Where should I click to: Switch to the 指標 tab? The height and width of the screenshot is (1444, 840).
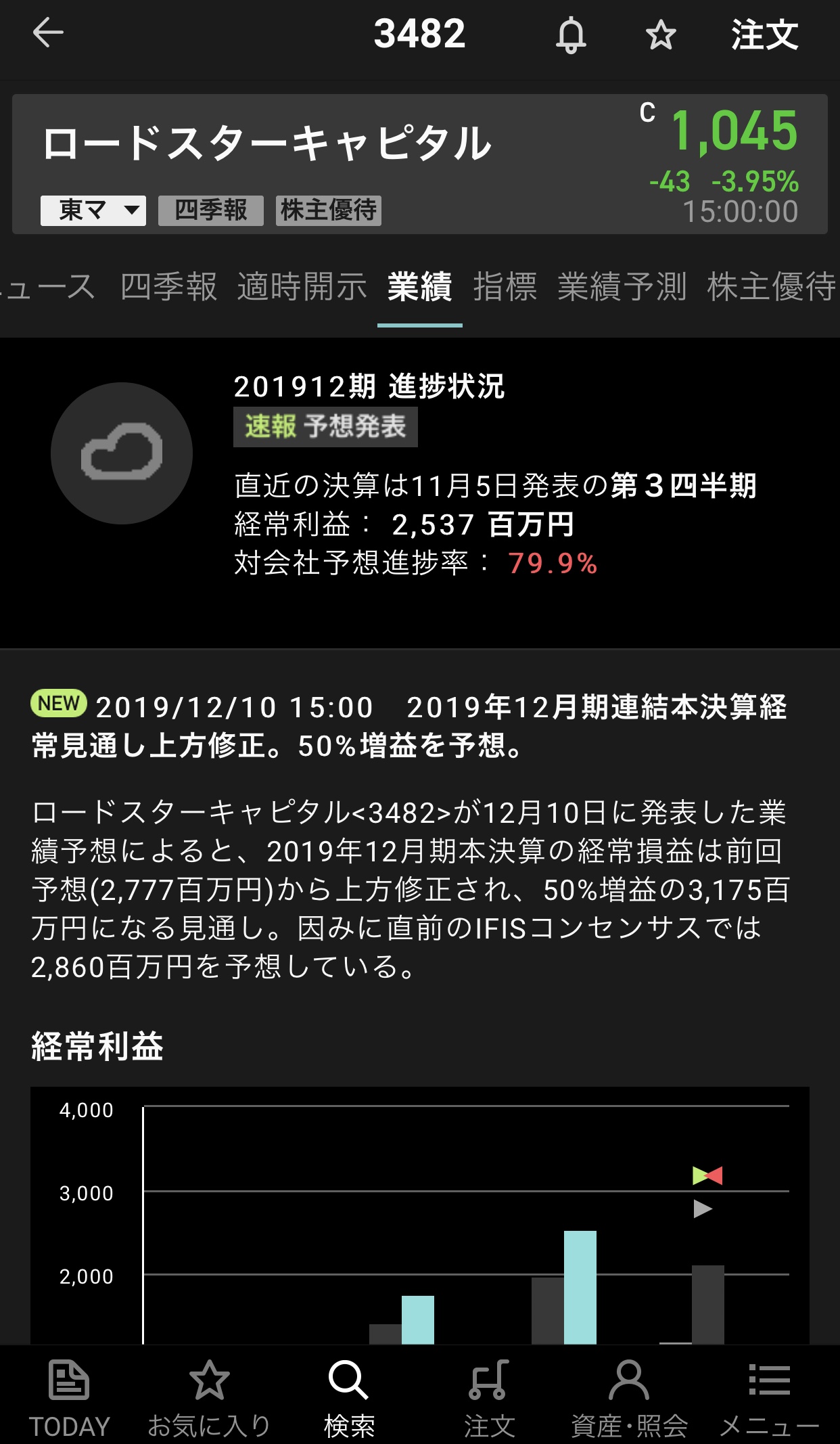coord(505,287)
